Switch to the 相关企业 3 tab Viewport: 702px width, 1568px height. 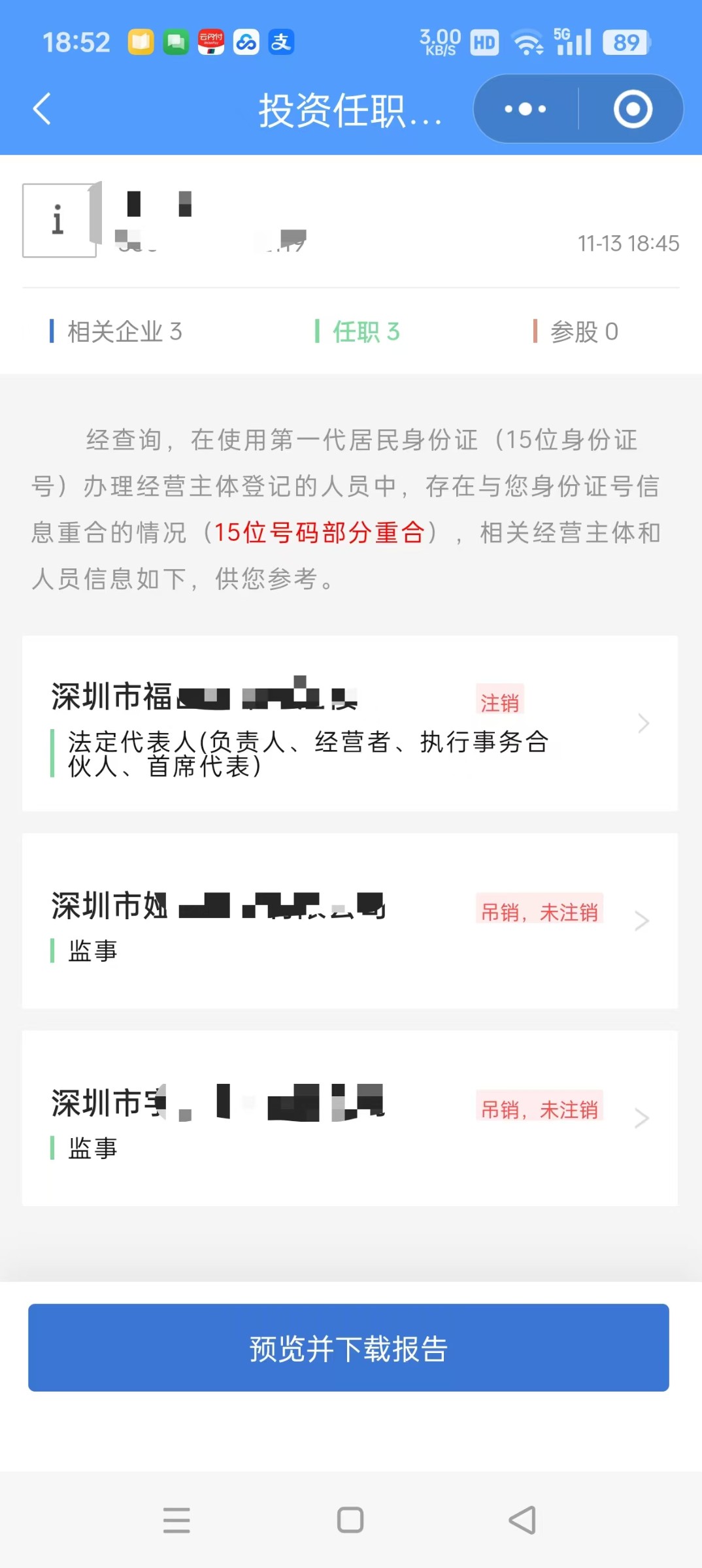[116, 331]
